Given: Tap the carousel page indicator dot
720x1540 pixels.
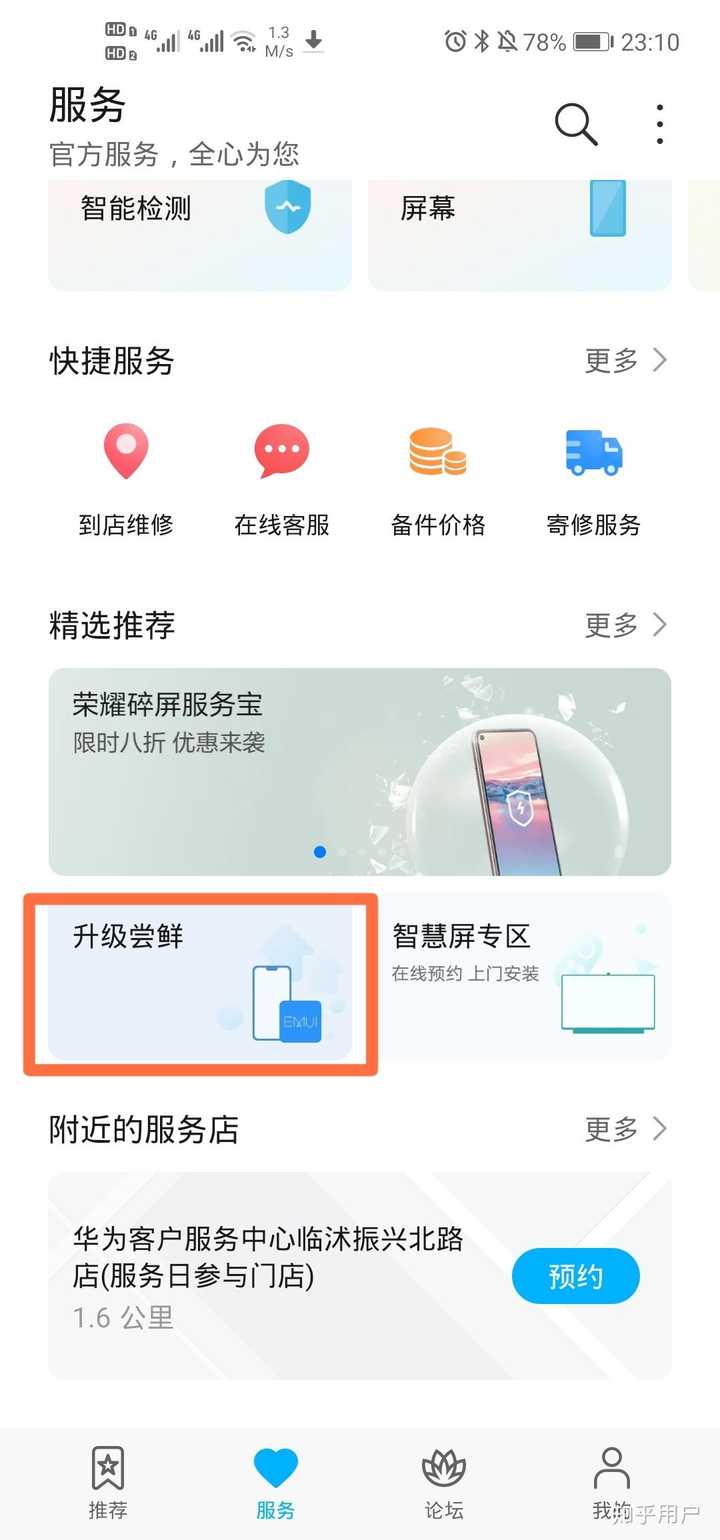Looking at the screenshot, I should (x=320, y=852).
